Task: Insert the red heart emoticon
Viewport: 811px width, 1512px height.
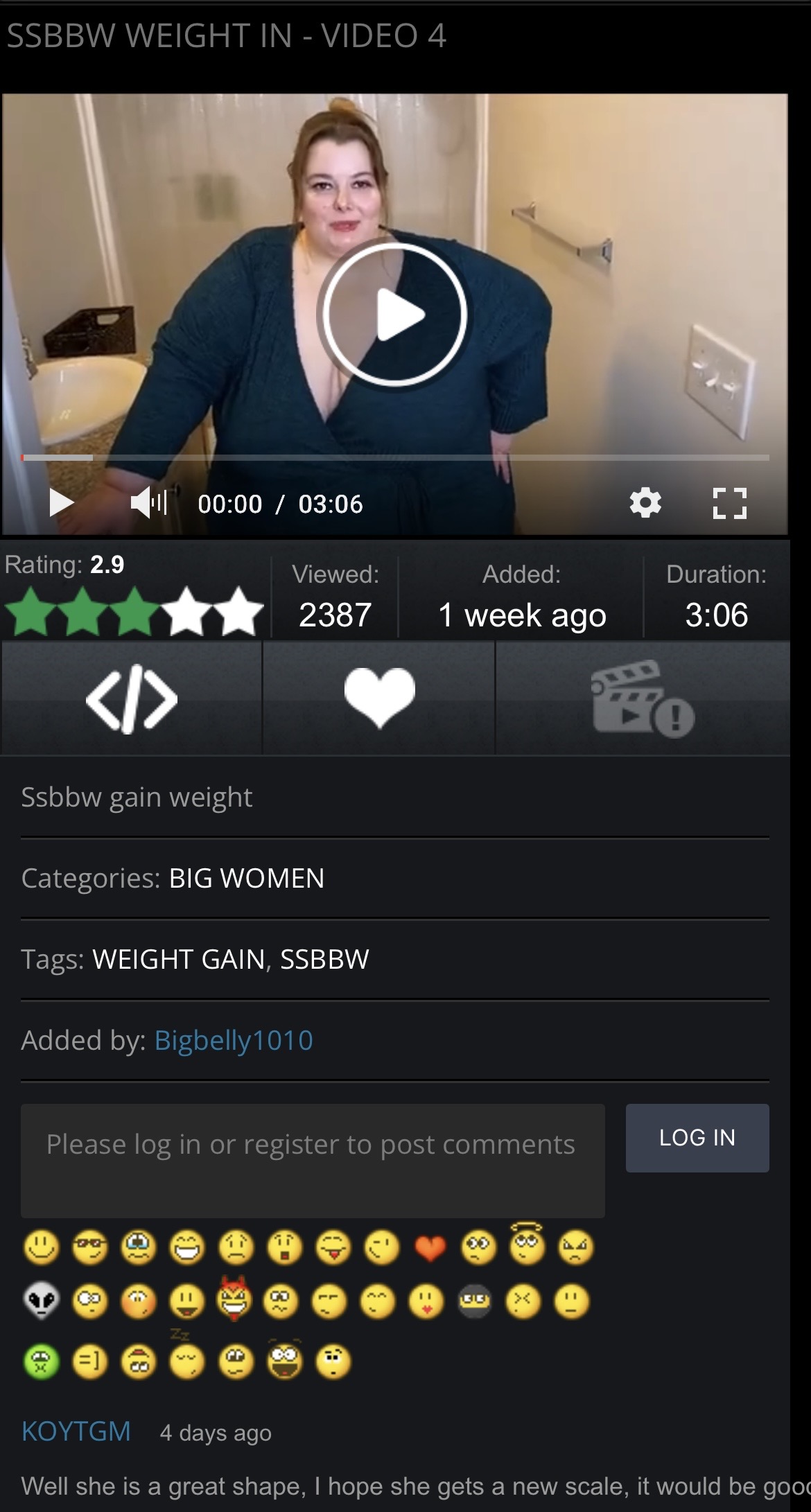Action: (430, 1248)
